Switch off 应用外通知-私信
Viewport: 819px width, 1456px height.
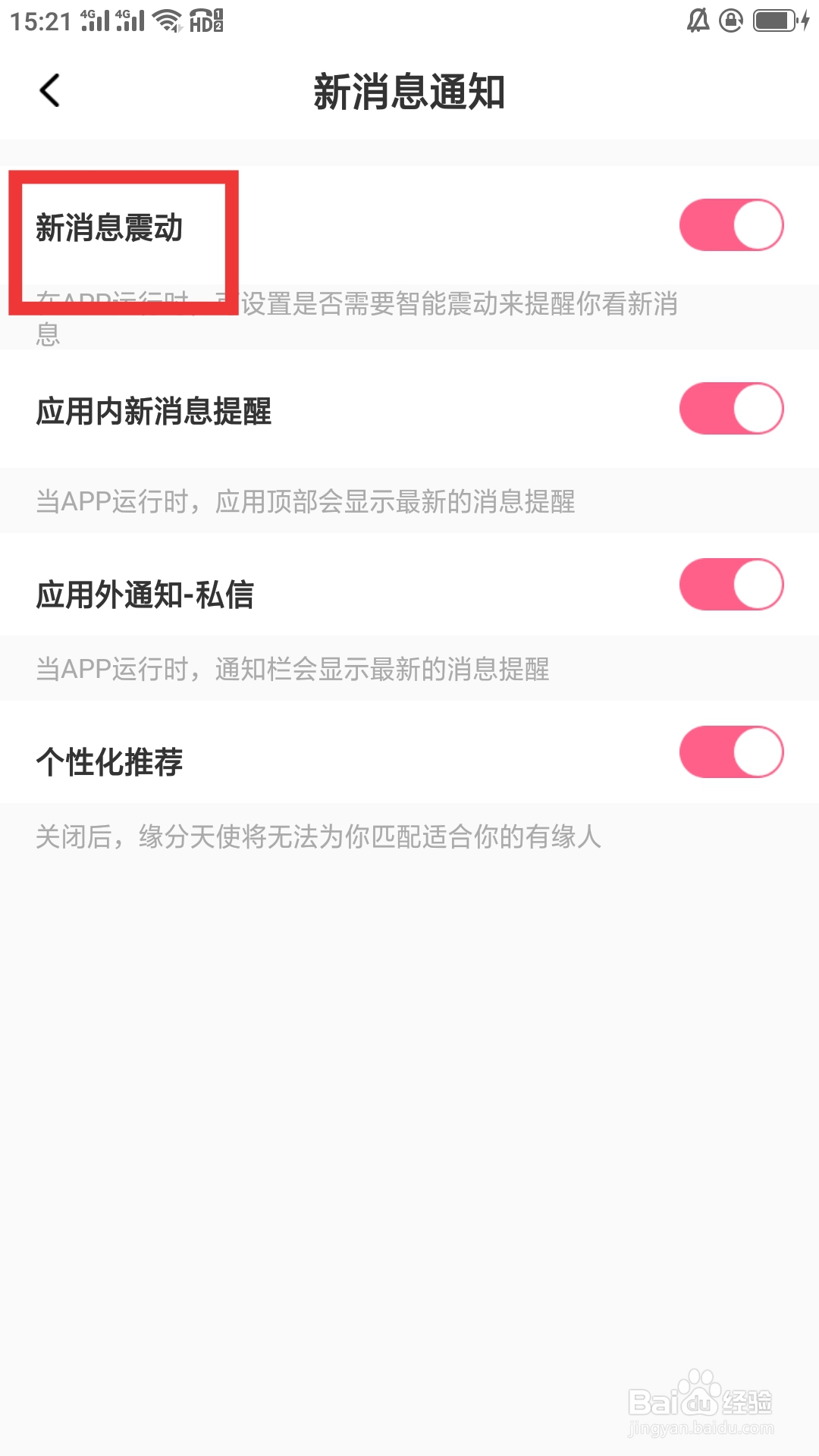(731, 585)
